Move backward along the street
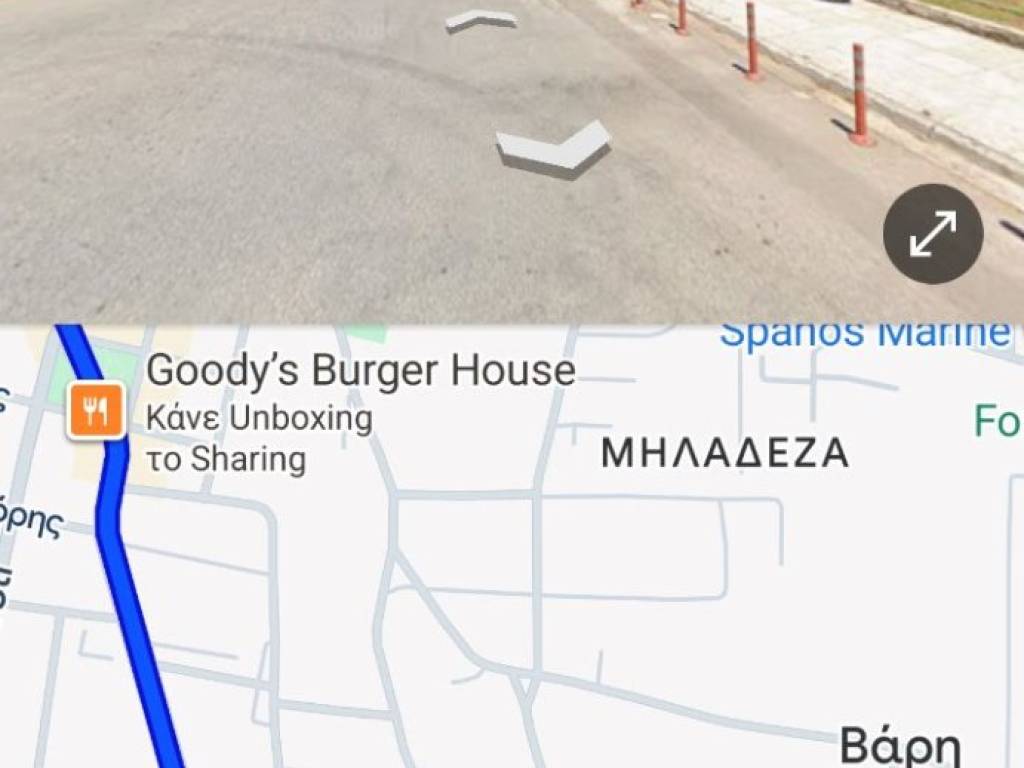Image resolution: width=1024 pixels, height=768 pixels. click(553, 148)
